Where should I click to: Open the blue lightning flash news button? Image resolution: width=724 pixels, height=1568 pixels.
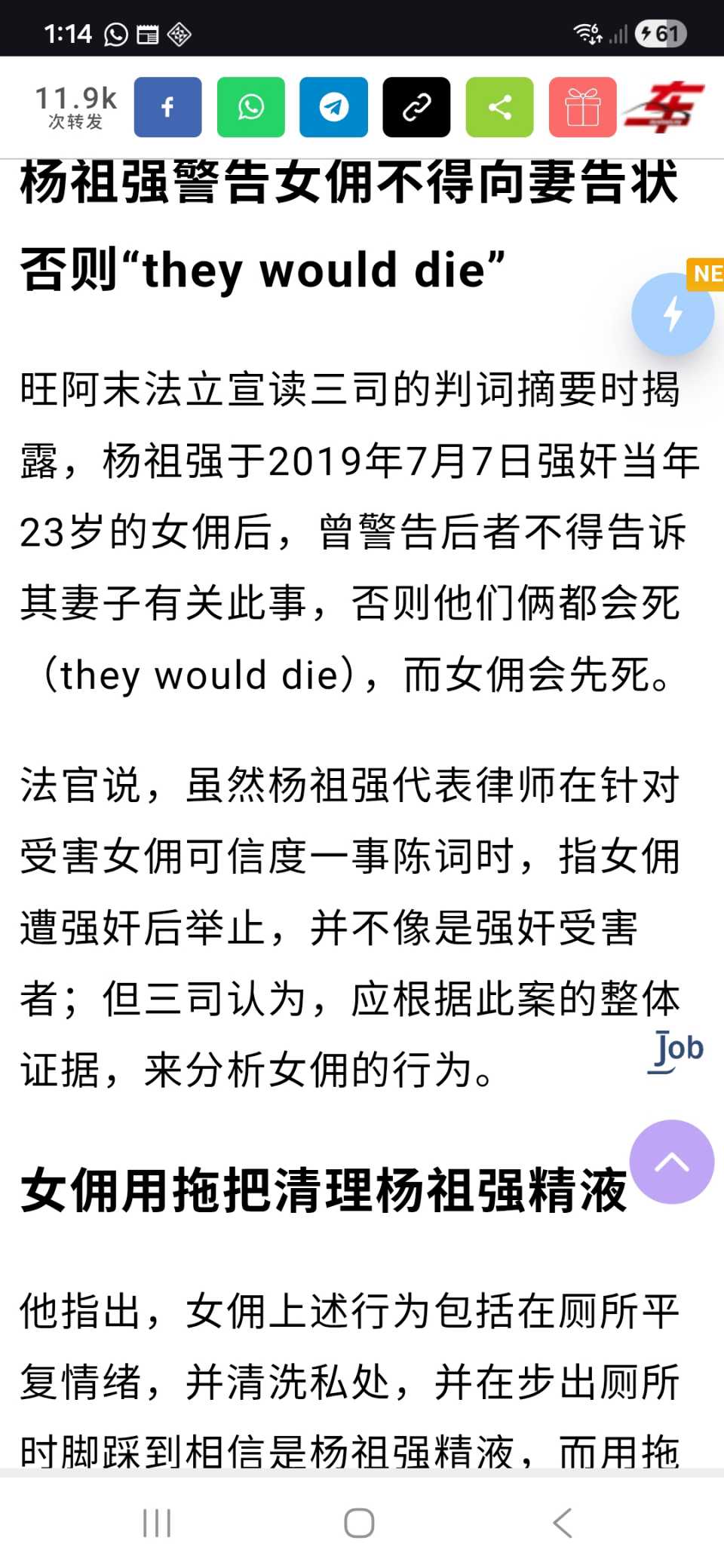672,314
